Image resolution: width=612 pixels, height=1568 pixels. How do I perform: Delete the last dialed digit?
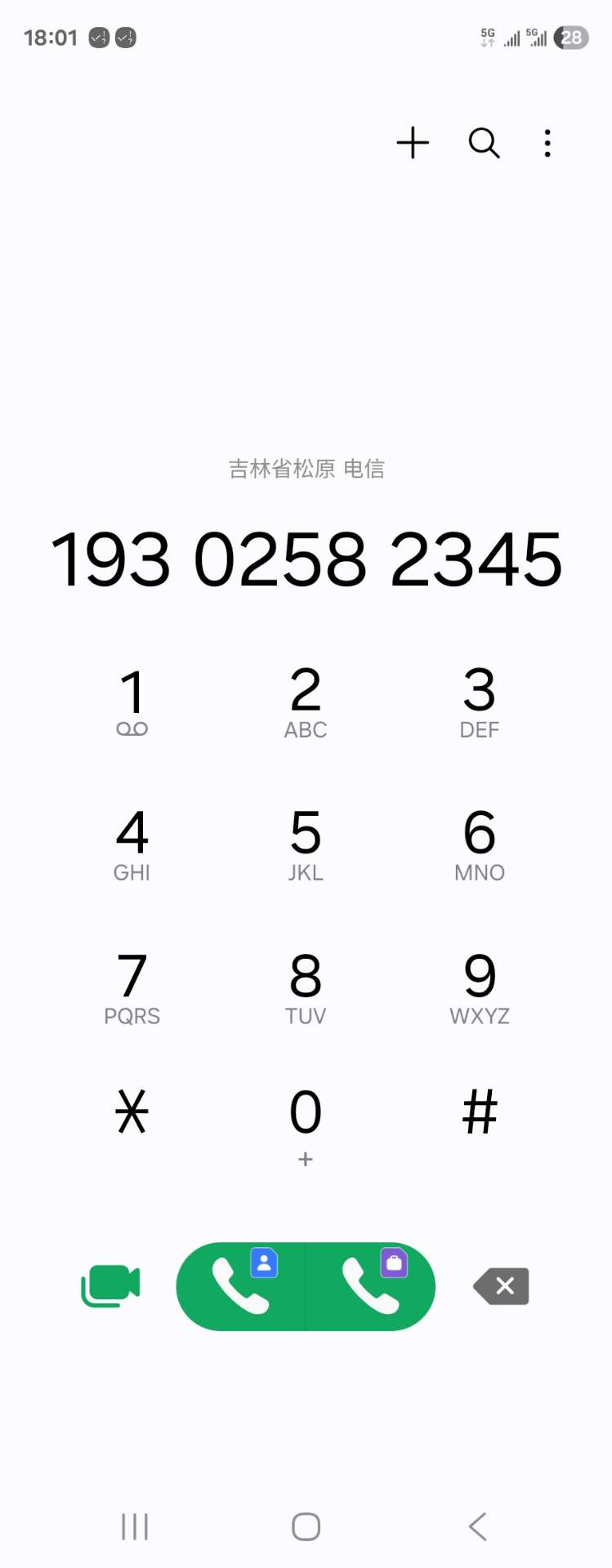pos(502,1286)
